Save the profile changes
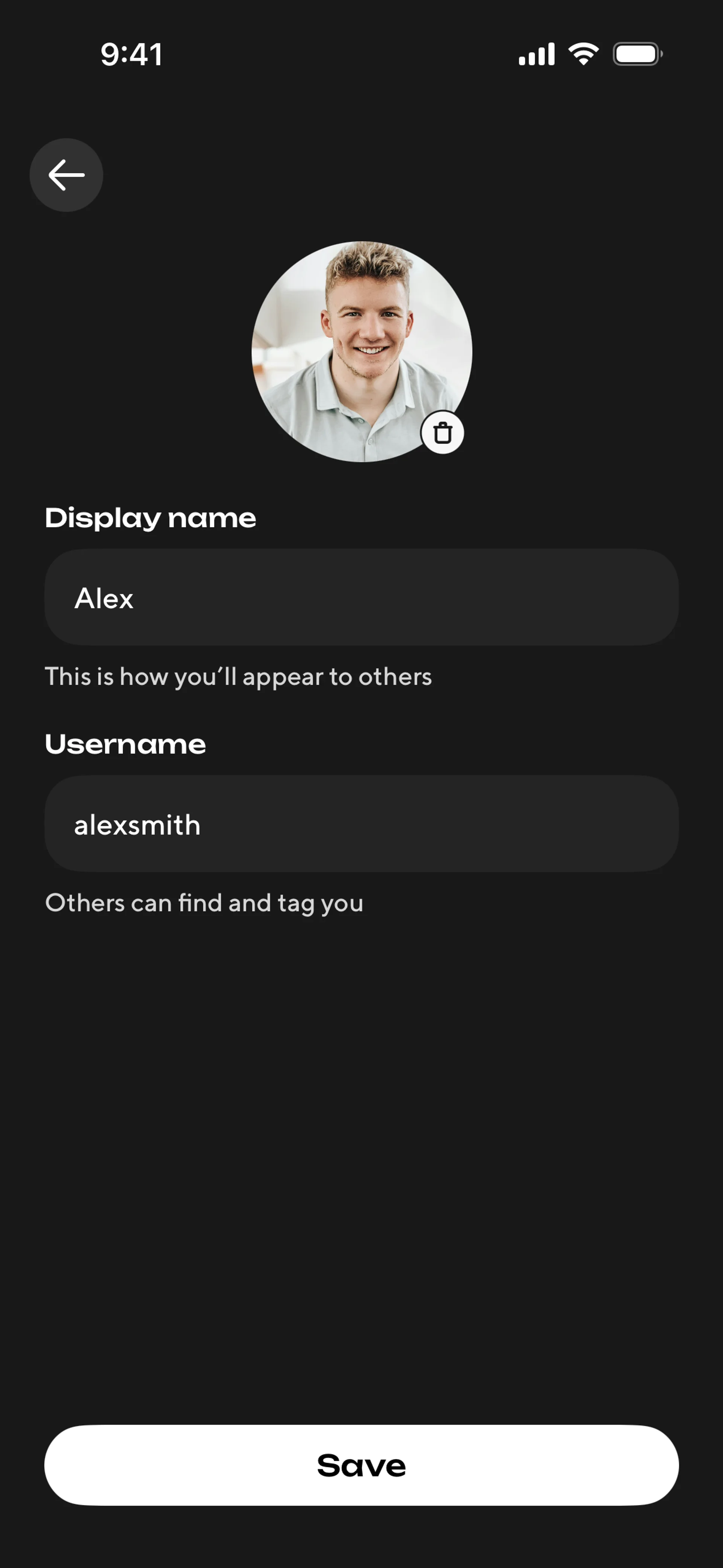 361,1464
